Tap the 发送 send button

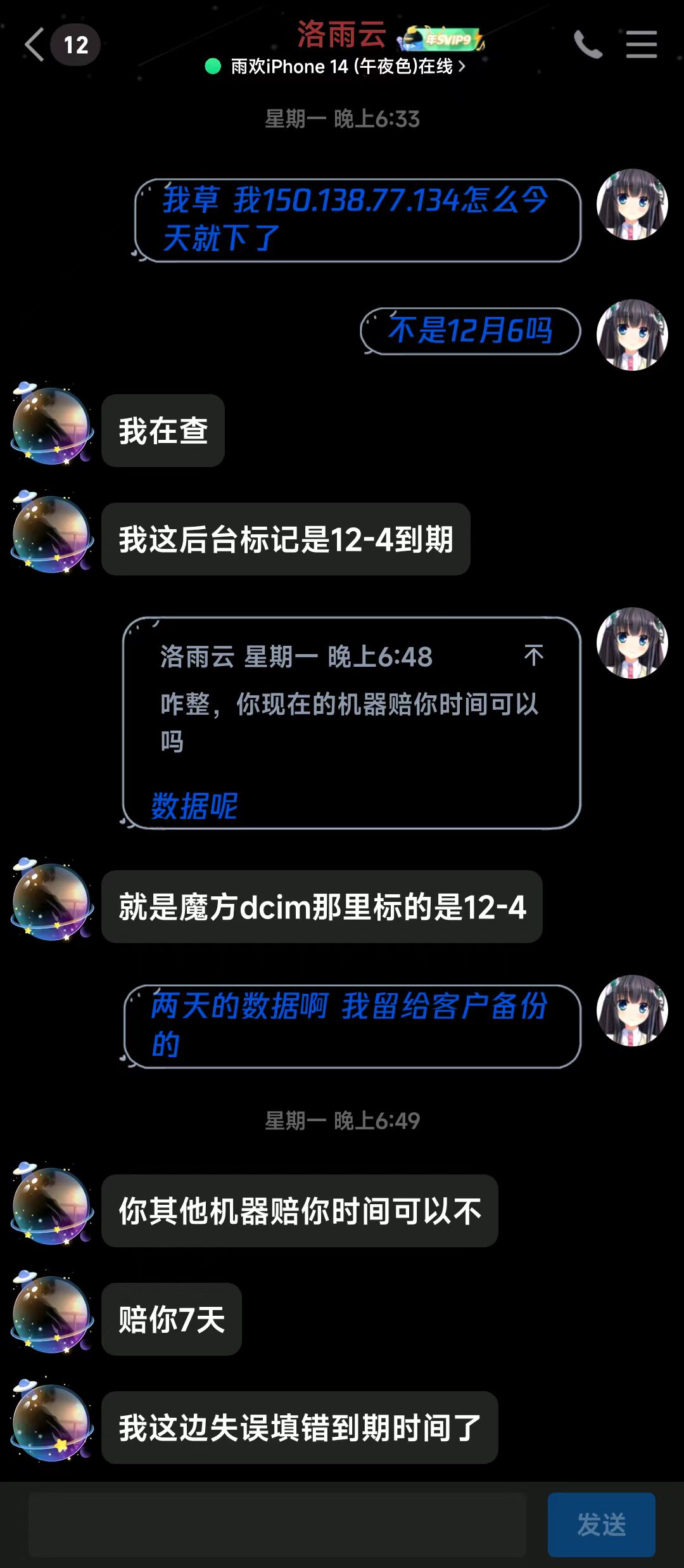601,1524
